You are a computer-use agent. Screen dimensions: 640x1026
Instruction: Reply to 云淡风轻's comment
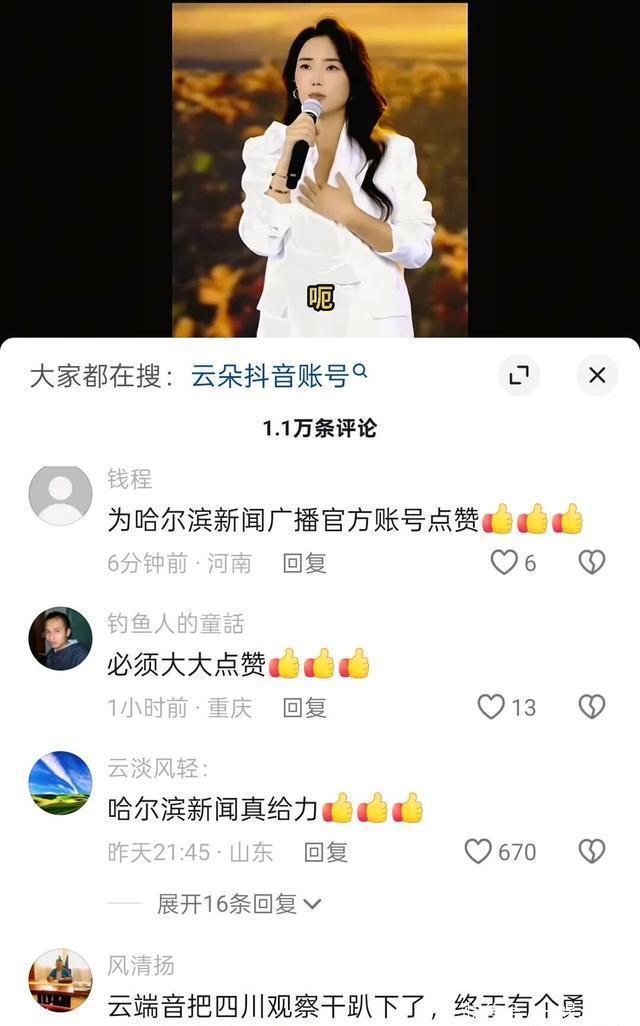[x=325, y=852]
